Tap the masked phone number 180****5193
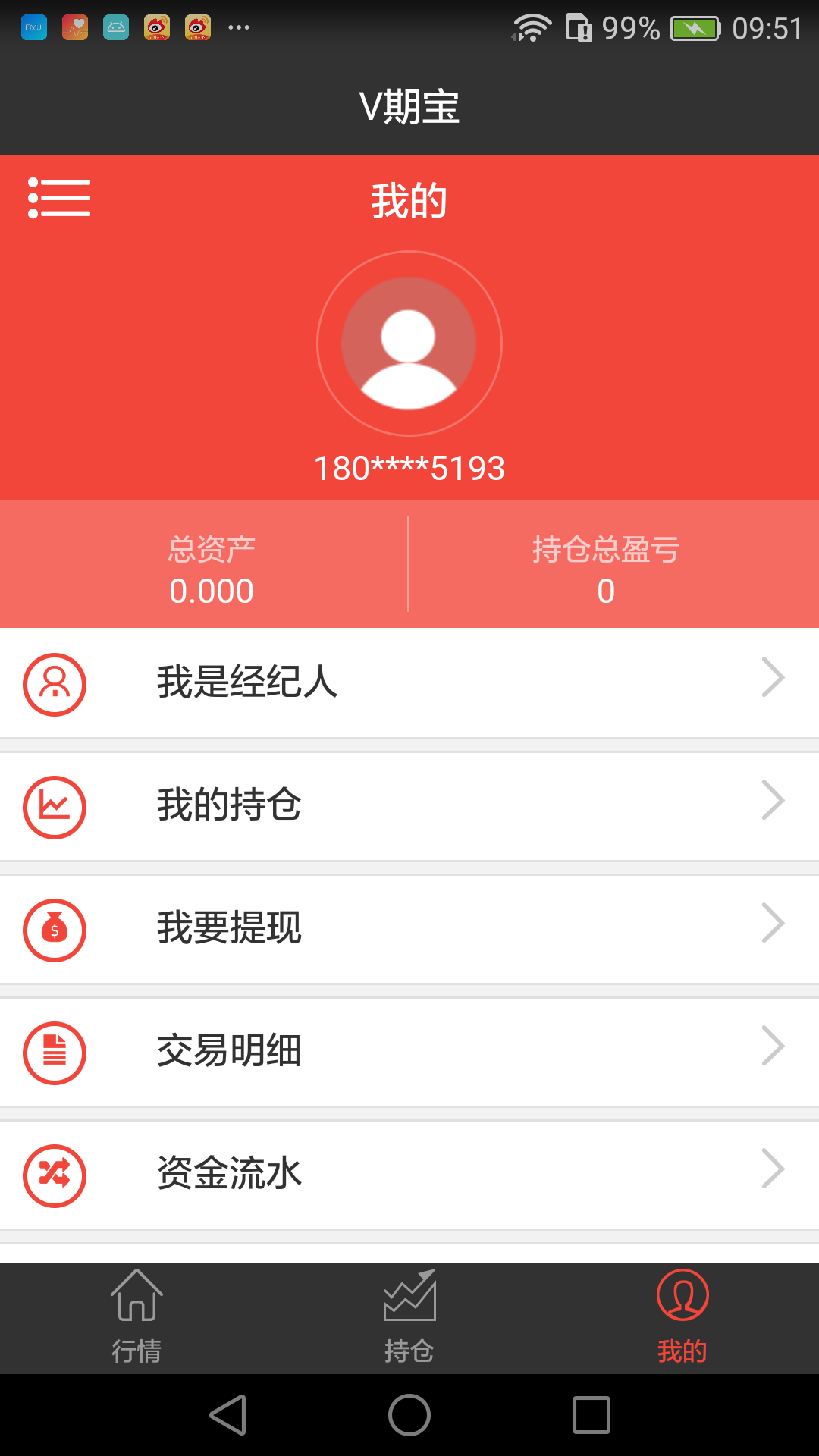The height and width of the screenshot is (1456, 819). 409,468
